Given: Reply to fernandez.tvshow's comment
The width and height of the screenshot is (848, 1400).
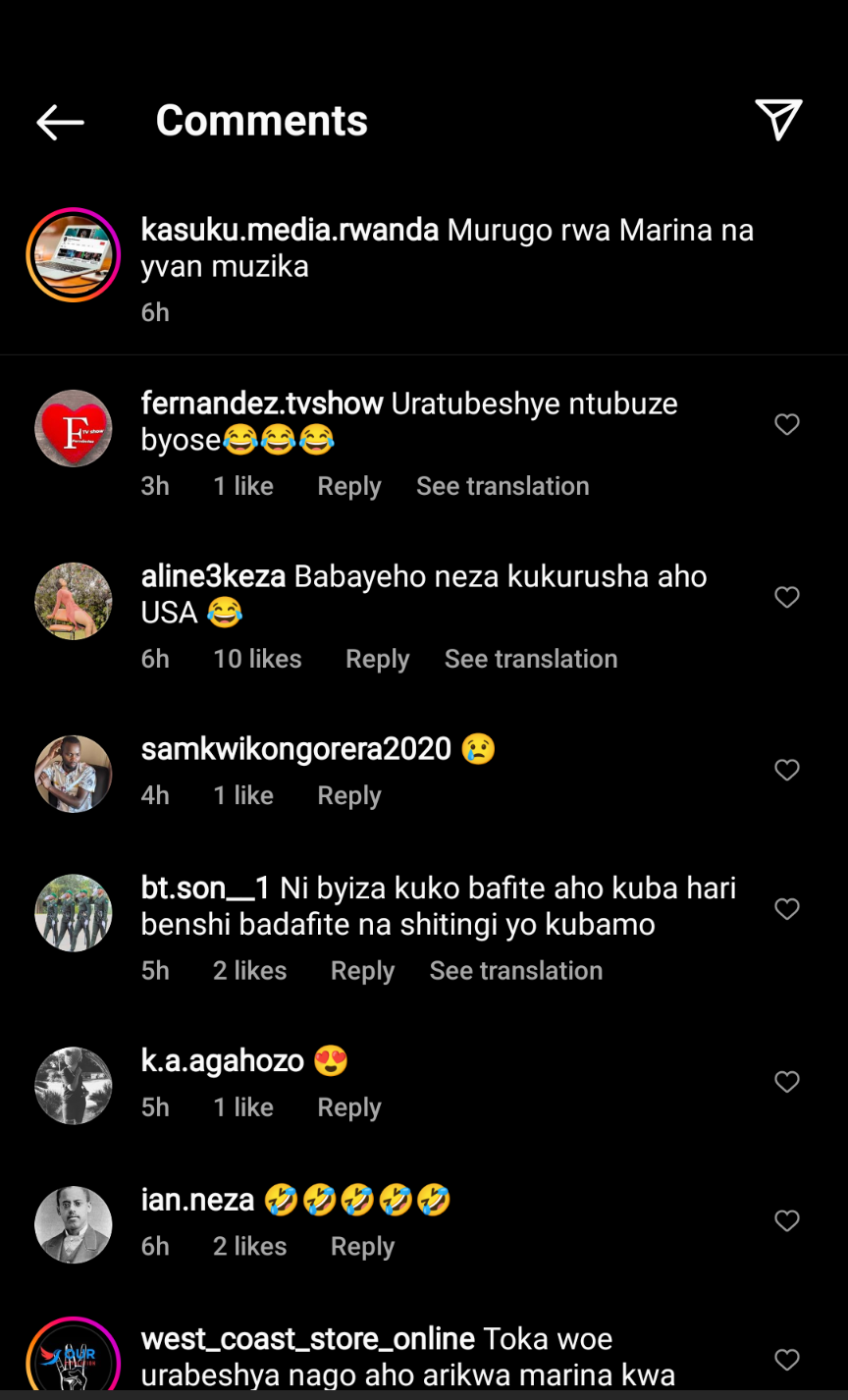Looking at the screenshot, I should [x=348, y=486].
